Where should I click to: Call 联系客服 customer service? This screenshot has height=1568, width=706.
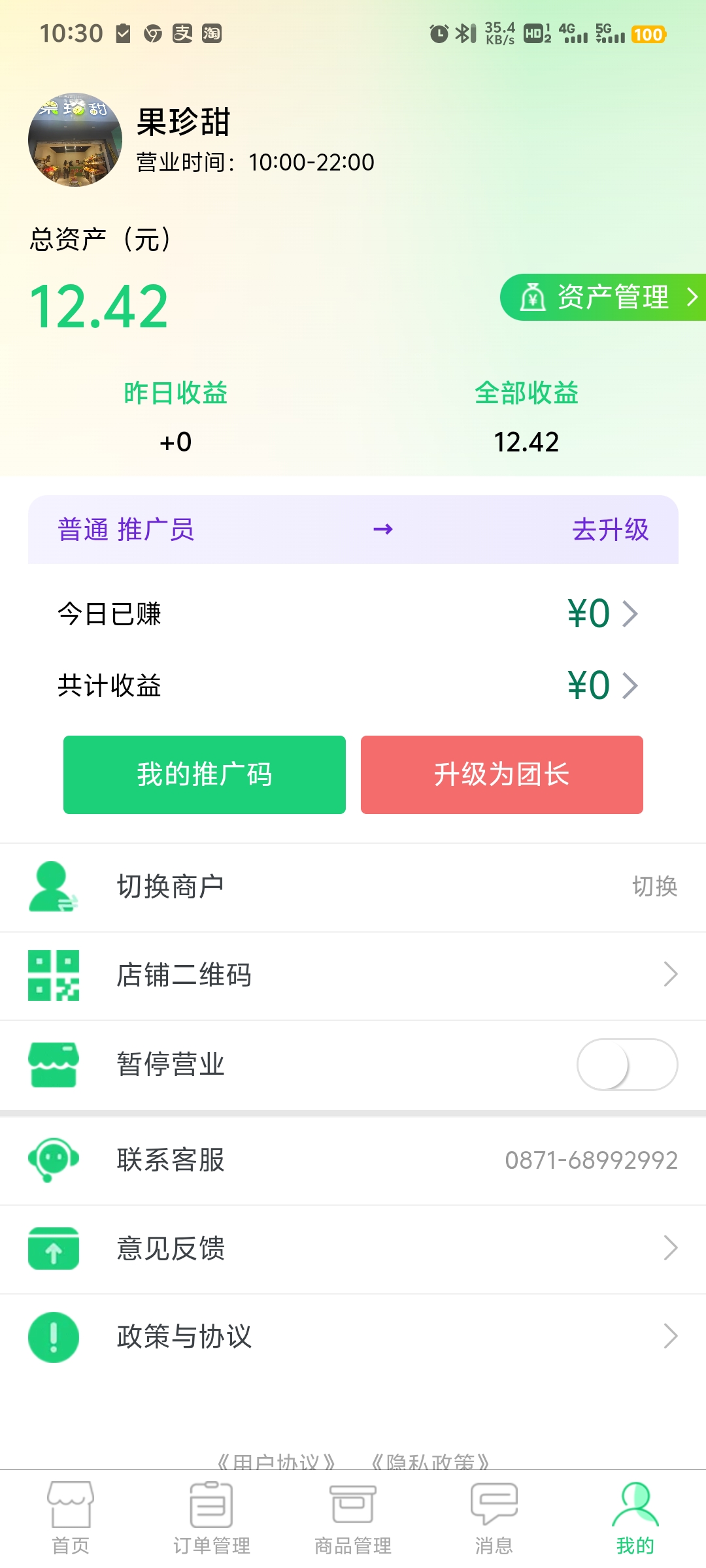pos(353,1160)
